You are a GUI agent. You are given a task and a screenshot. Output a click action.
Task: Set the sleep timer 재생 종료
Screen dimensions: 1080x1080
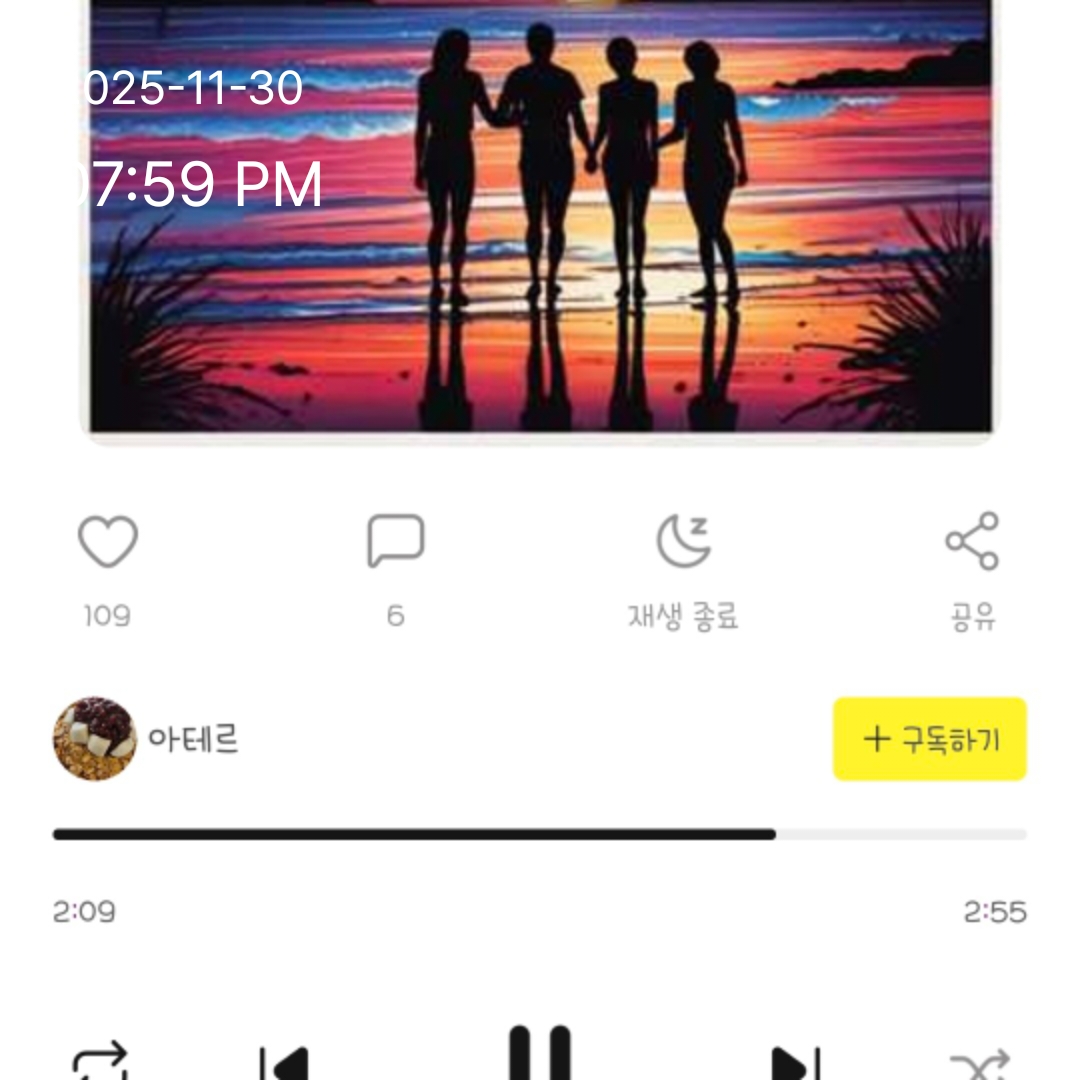tap(683, 541)
